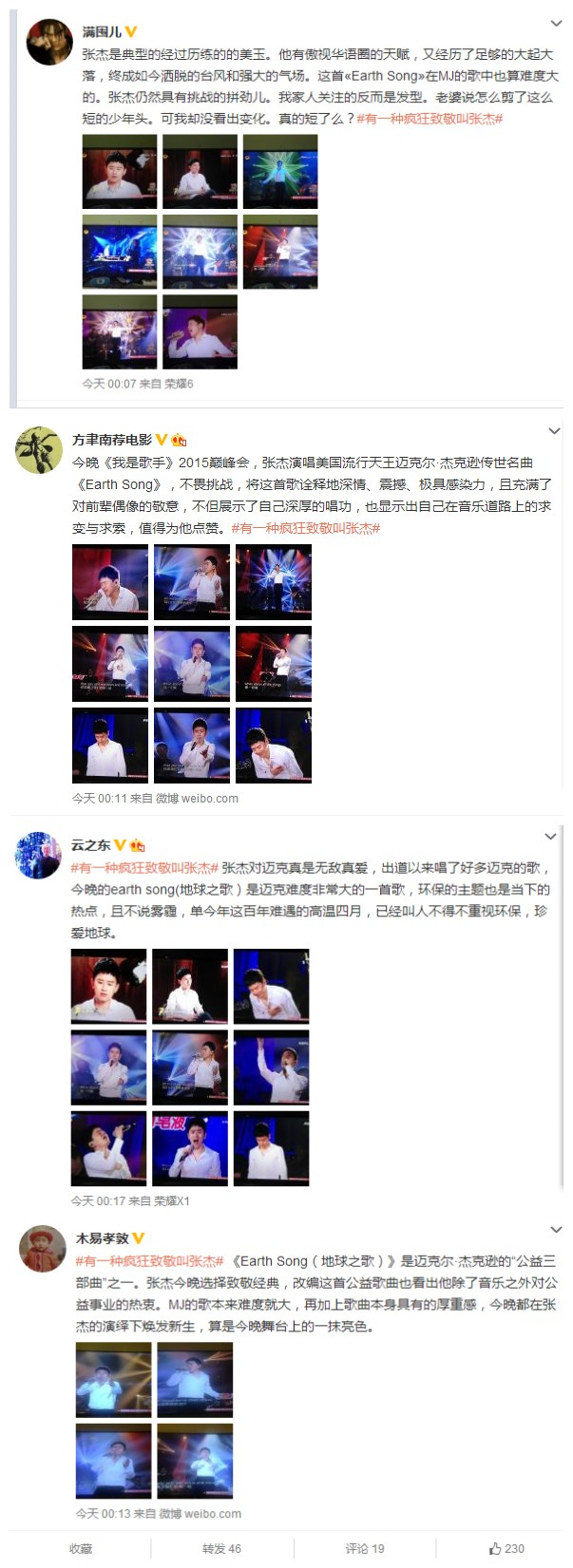Viewport: 573px width, 1568px height.
Task: Tap 收藏 to bookmark the post
Action: click(81, 1548)
